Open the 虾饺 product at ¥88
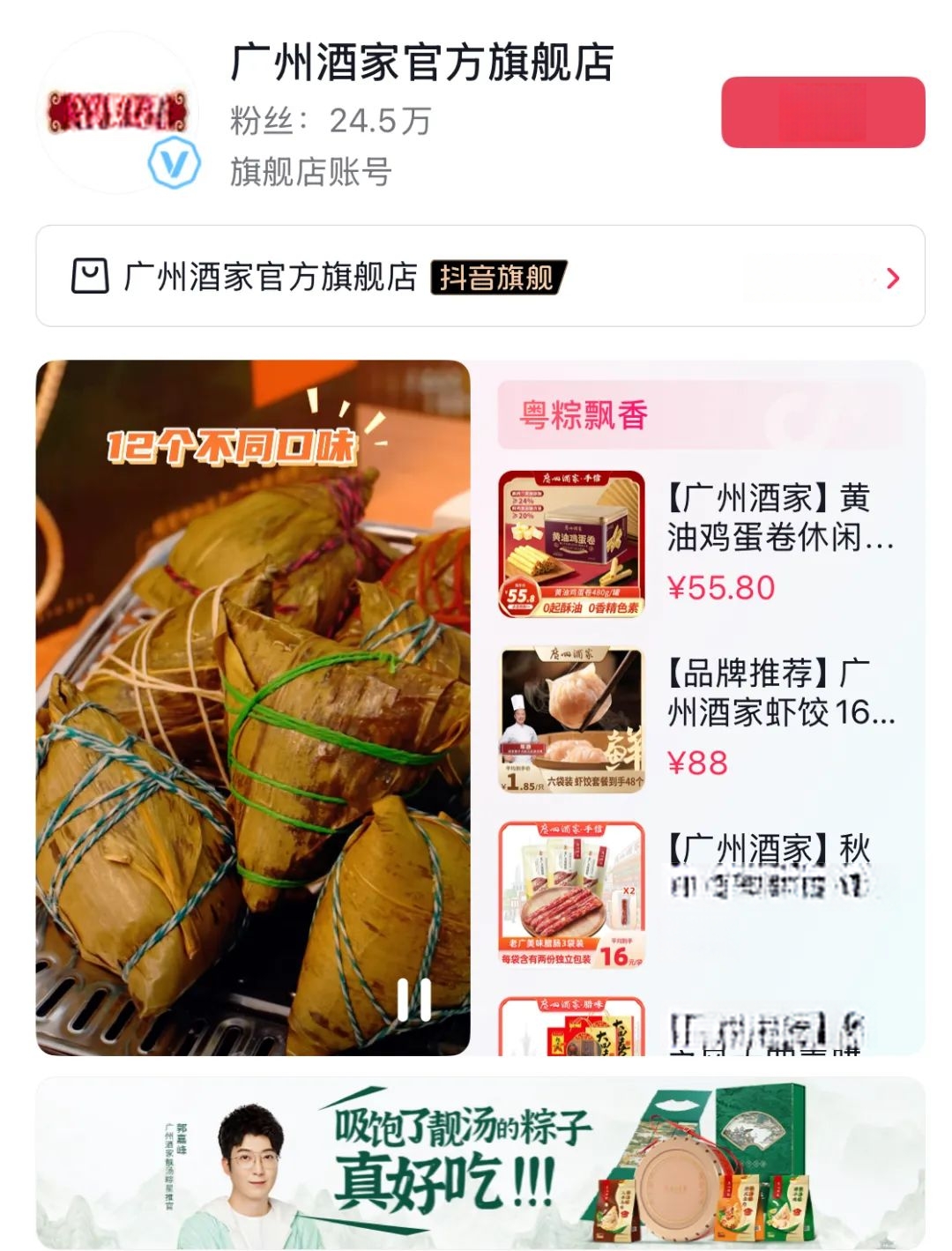The image size is (952, 1251). tap(696, 719)
